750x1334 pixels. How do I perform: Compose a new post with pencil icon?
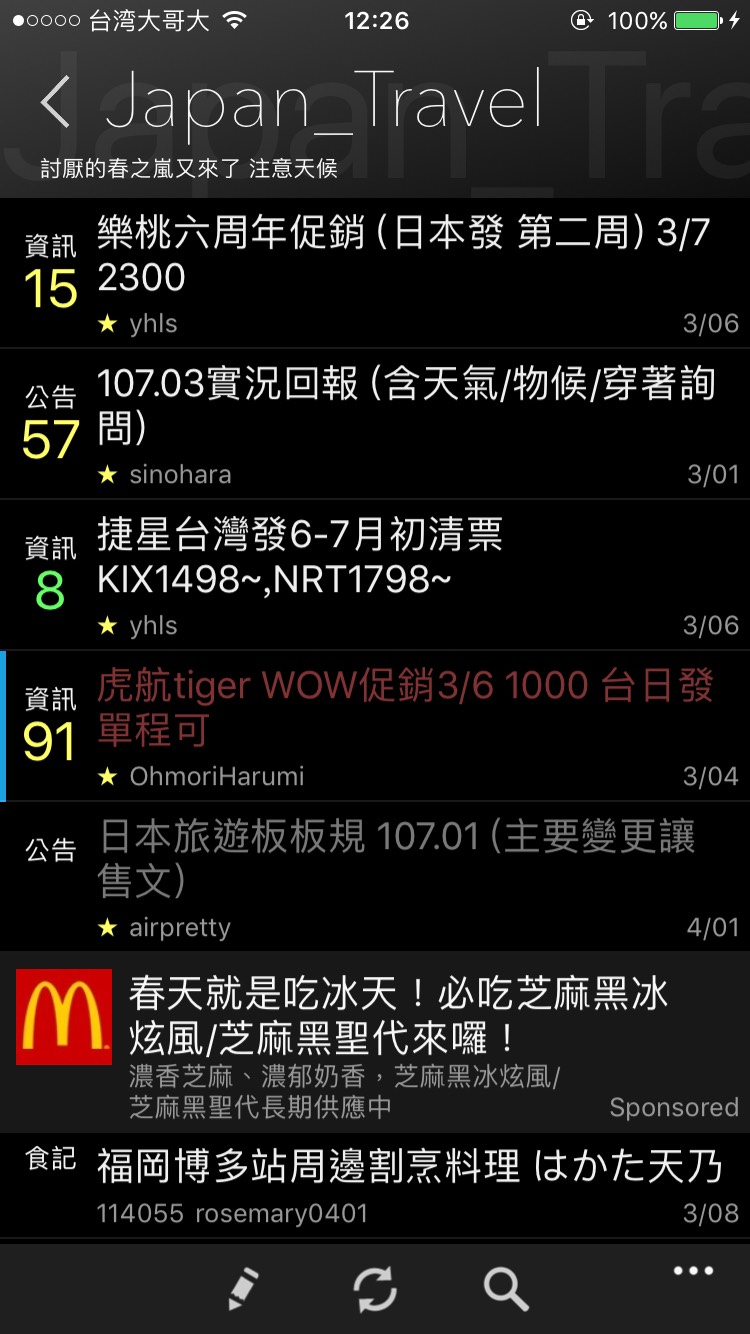(242, 1289)
